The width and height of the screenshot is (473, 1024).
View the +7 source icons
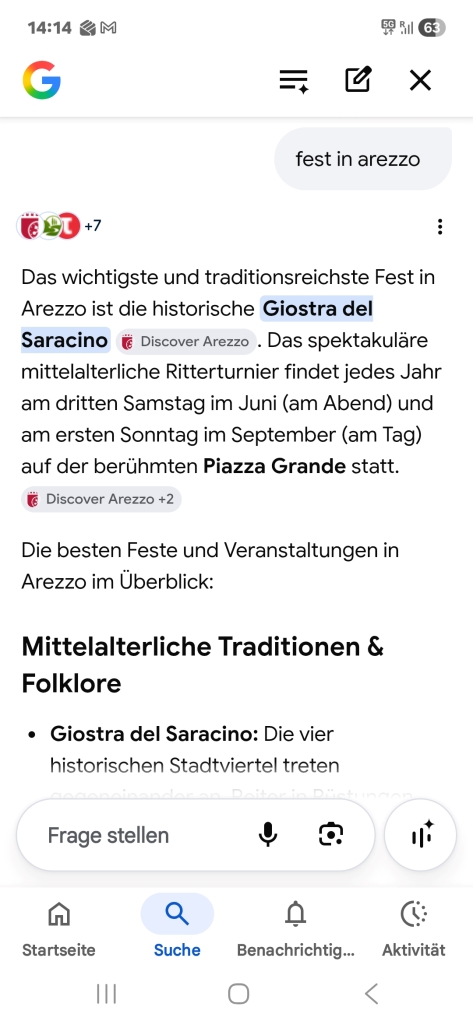[59, 226]
